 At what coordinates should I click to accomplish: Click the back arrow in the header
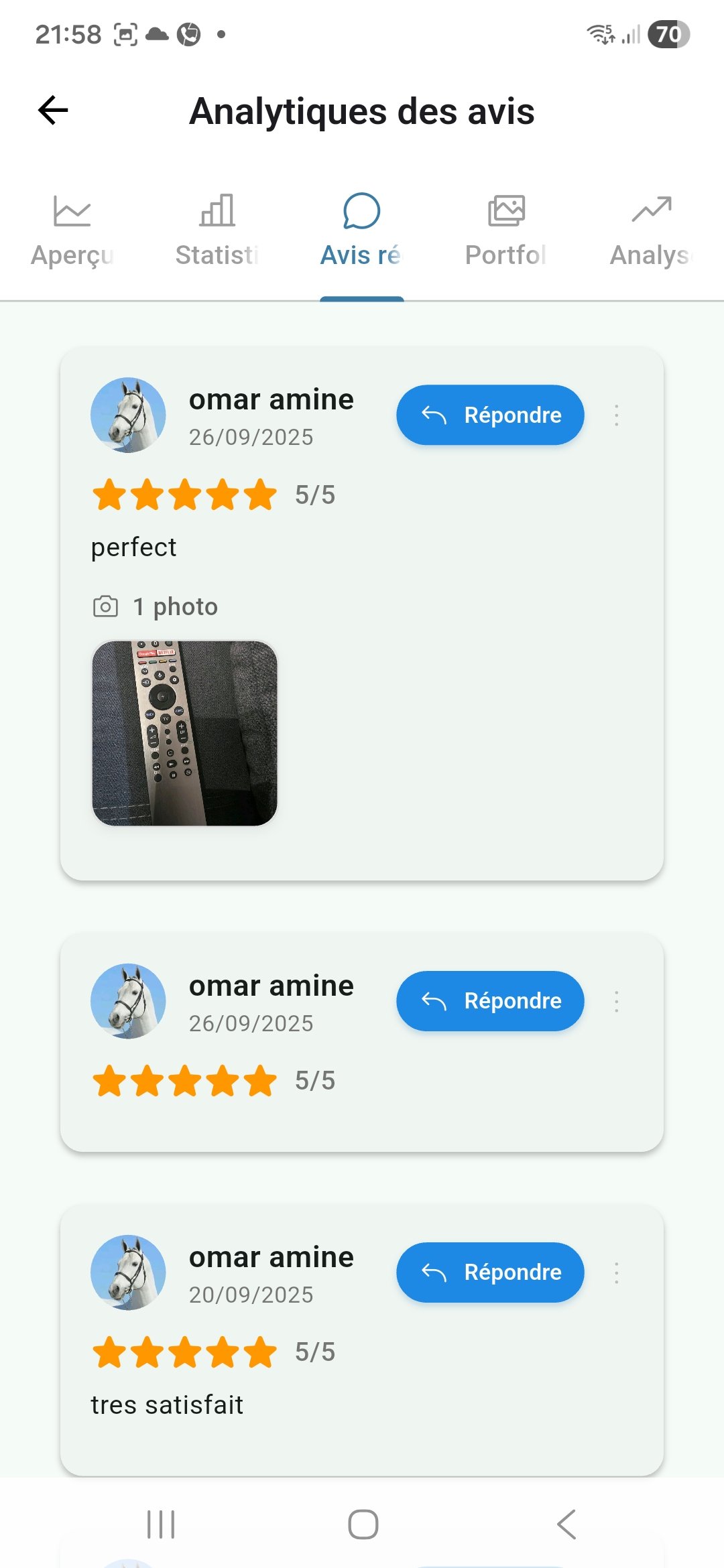pyautogui.click(x=52, y=111)
